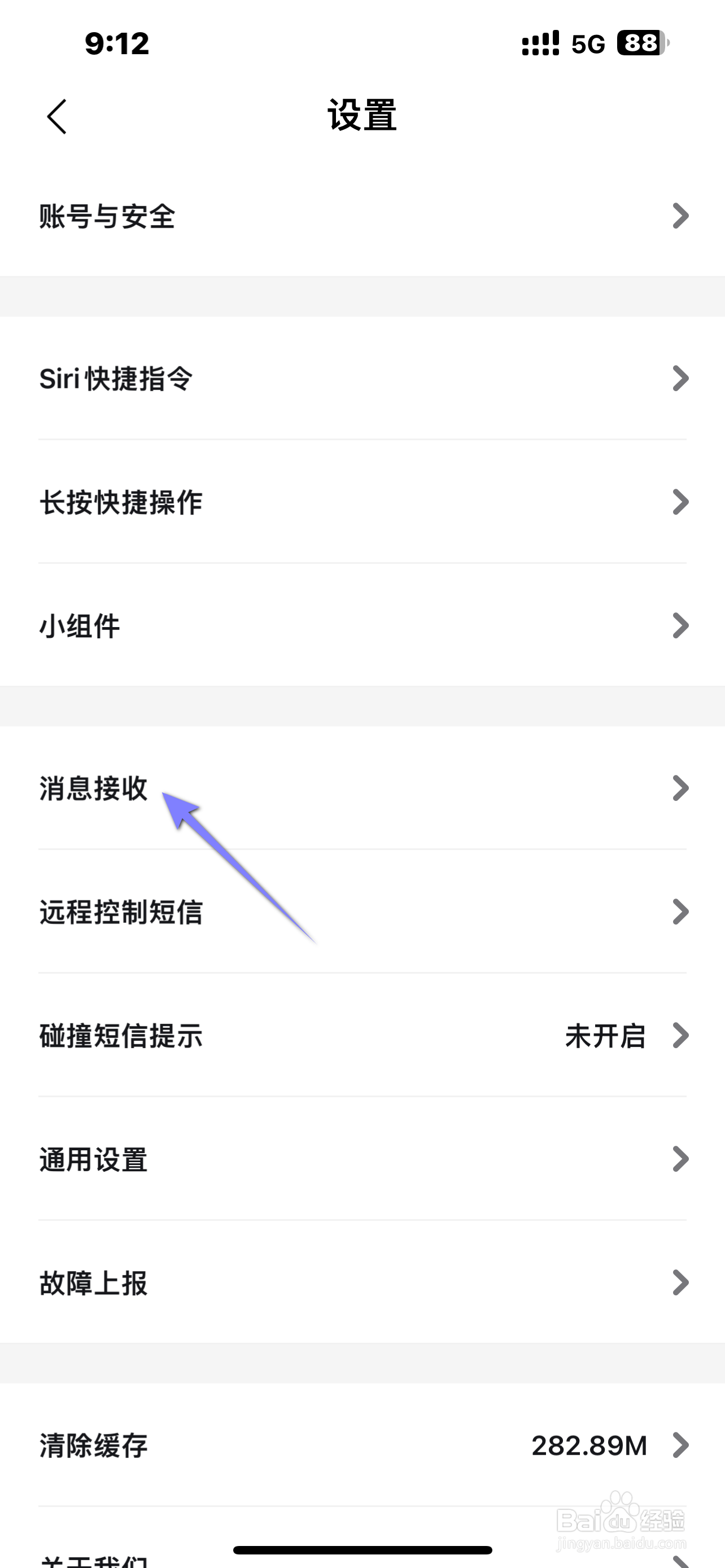Viewport: 725px width, 1568px height.
Task: Select the 9:12 time display
Action: (117, 43)
